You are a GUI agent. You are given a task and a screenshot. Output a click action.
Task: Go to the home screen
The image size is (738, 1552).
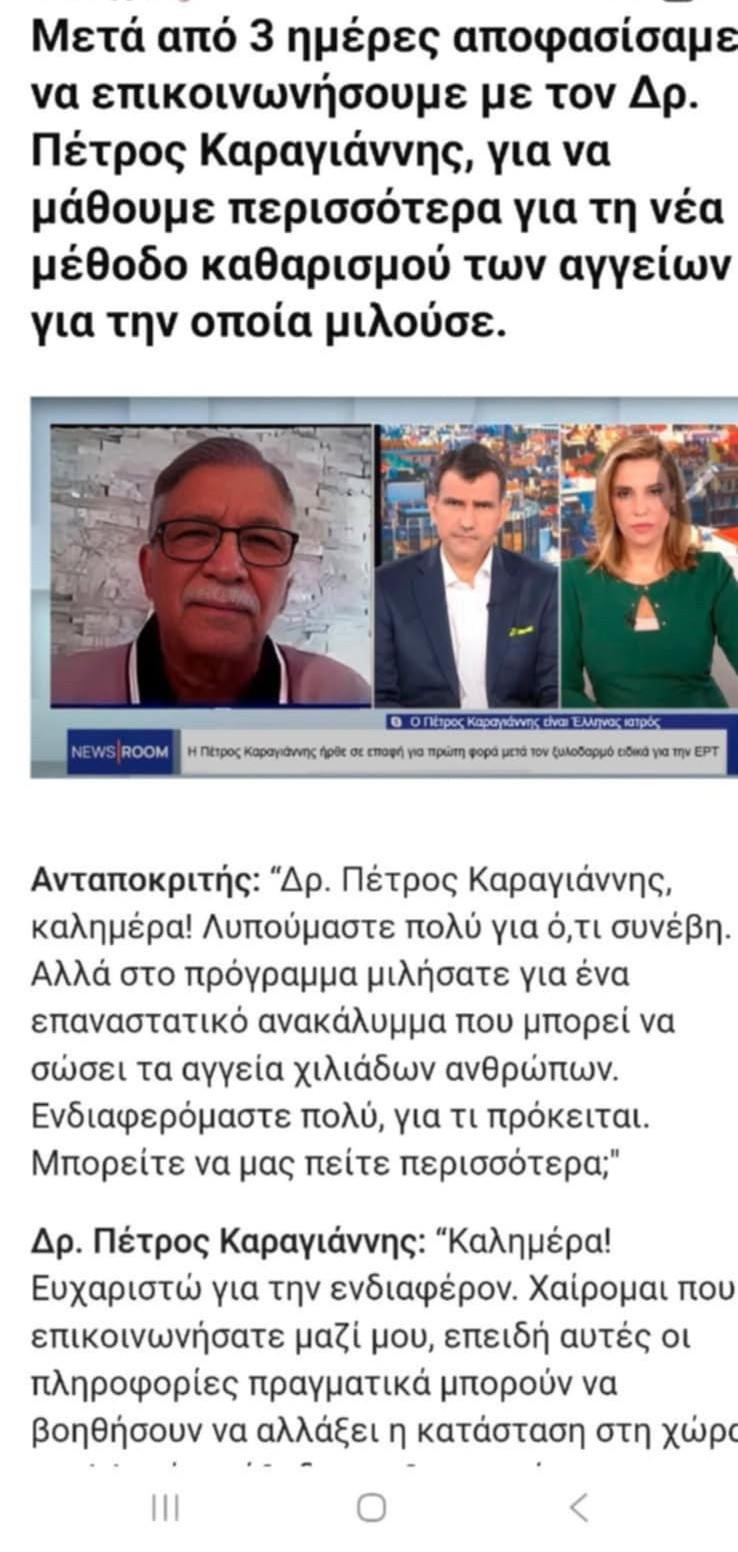point(371,1507)
